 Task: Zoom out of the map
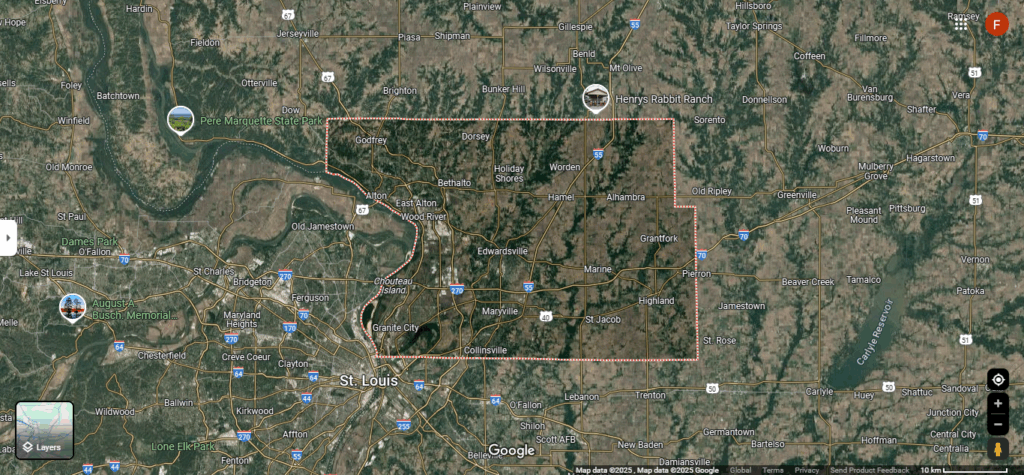tap(997, 422)
